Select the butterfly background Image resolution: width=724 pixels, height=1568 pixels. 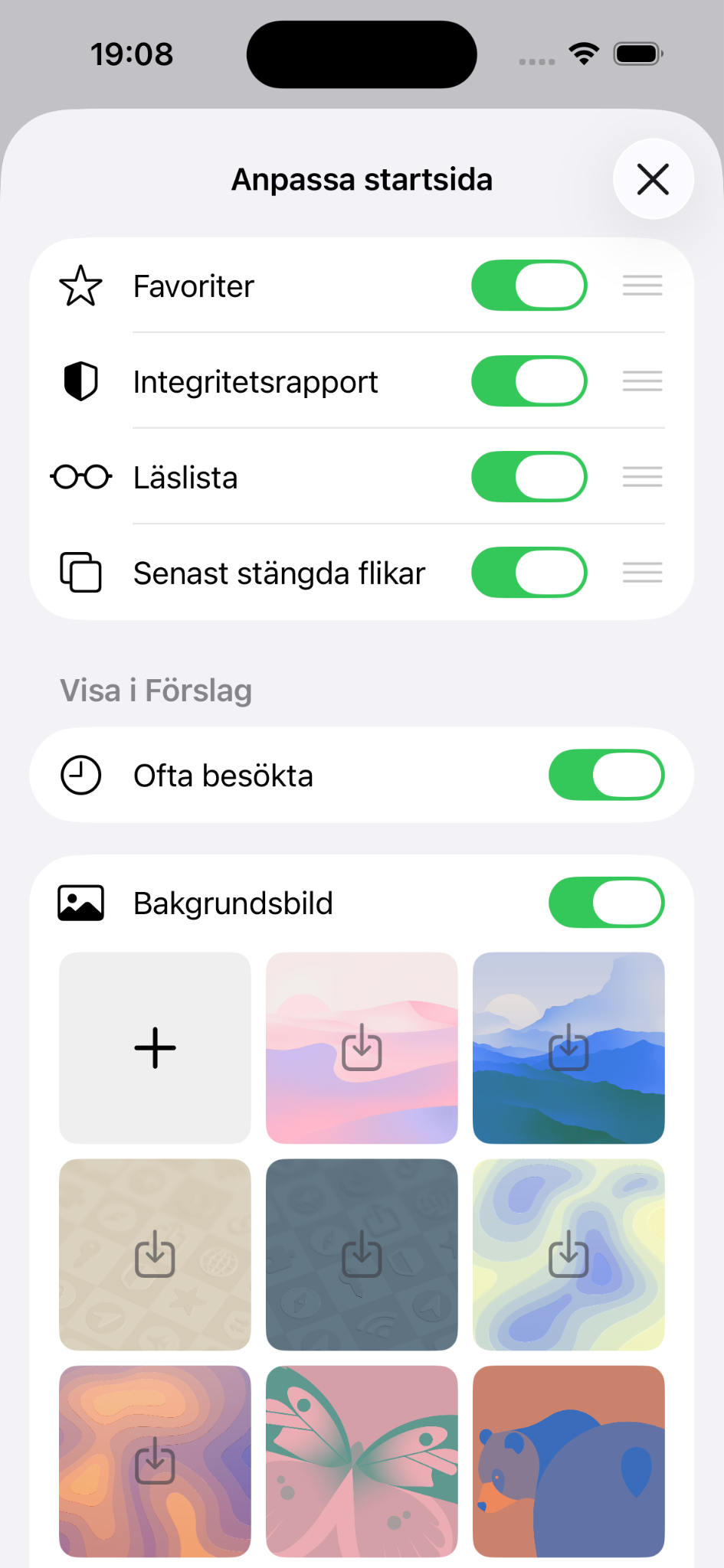click(x=362, y=1462)
